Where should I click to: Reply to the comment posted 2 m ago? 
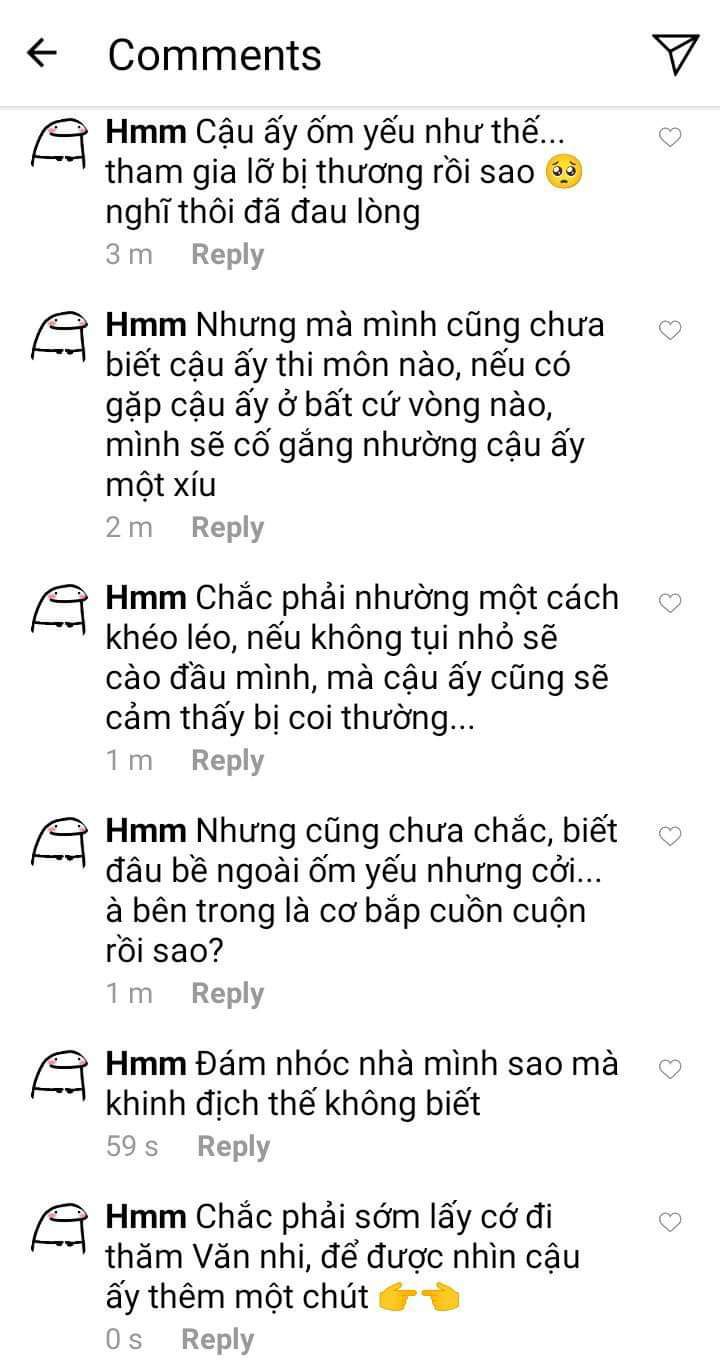pos(227,528)
